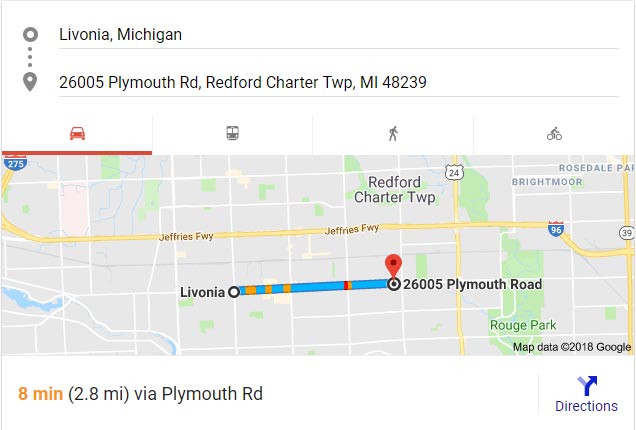636x430 pixels.
Task: Select the driving mode tab
Action: 77,134
